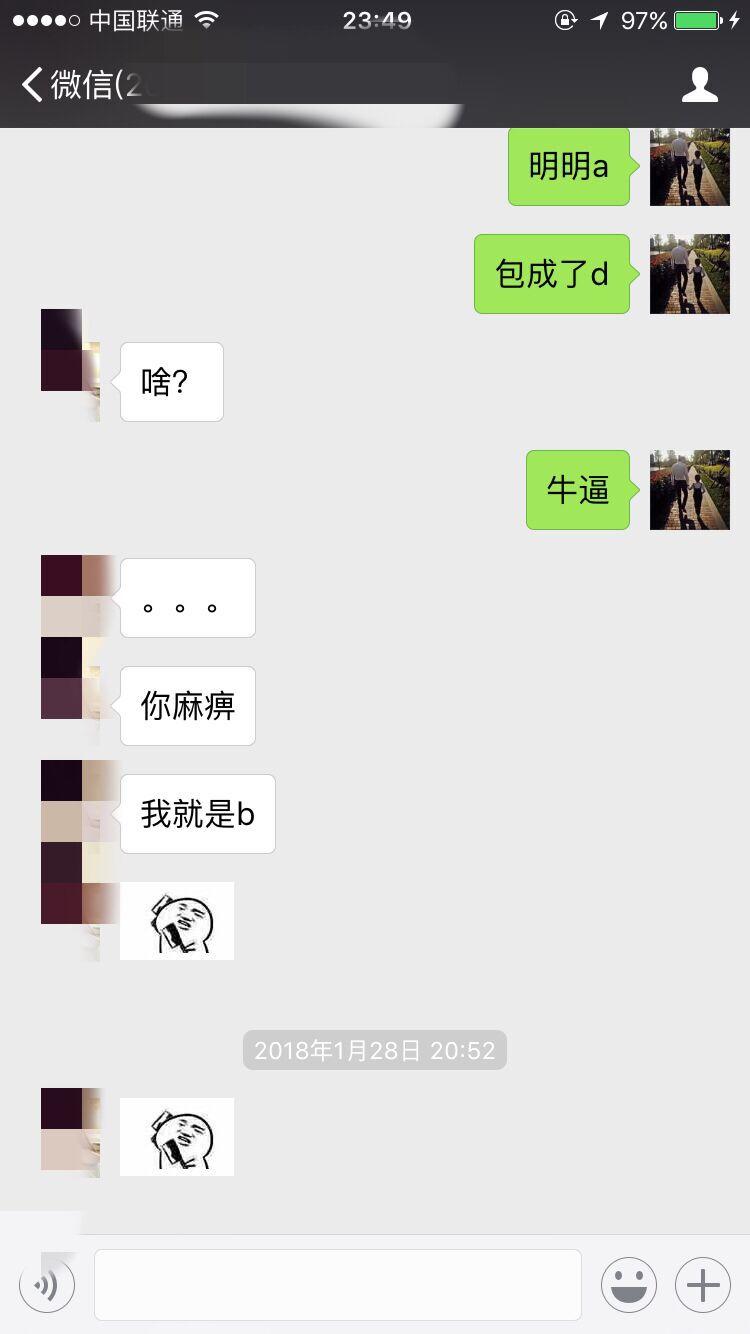View your own chat avatar photo

[689, 166]
